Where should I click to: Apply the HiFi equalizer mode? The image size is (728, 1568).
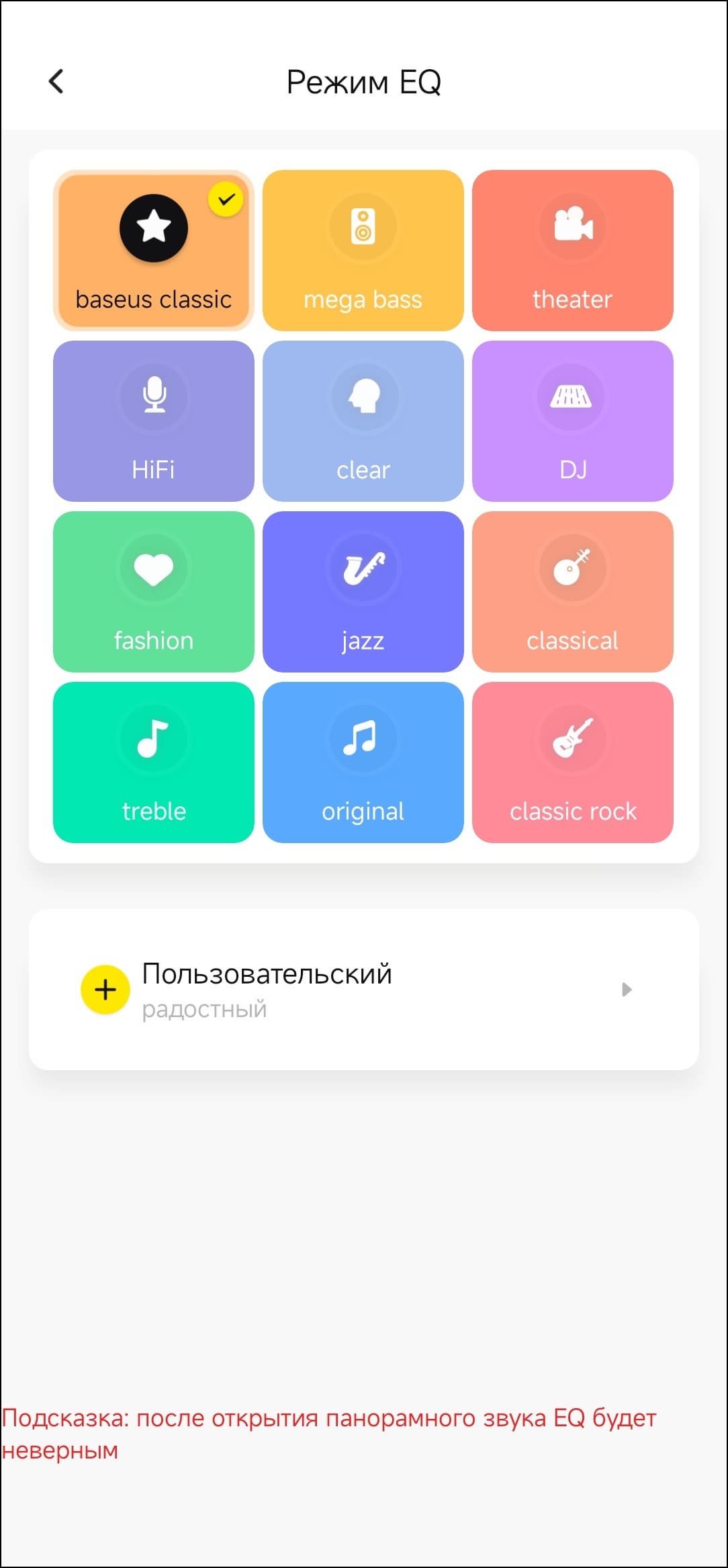coord(154,421)
